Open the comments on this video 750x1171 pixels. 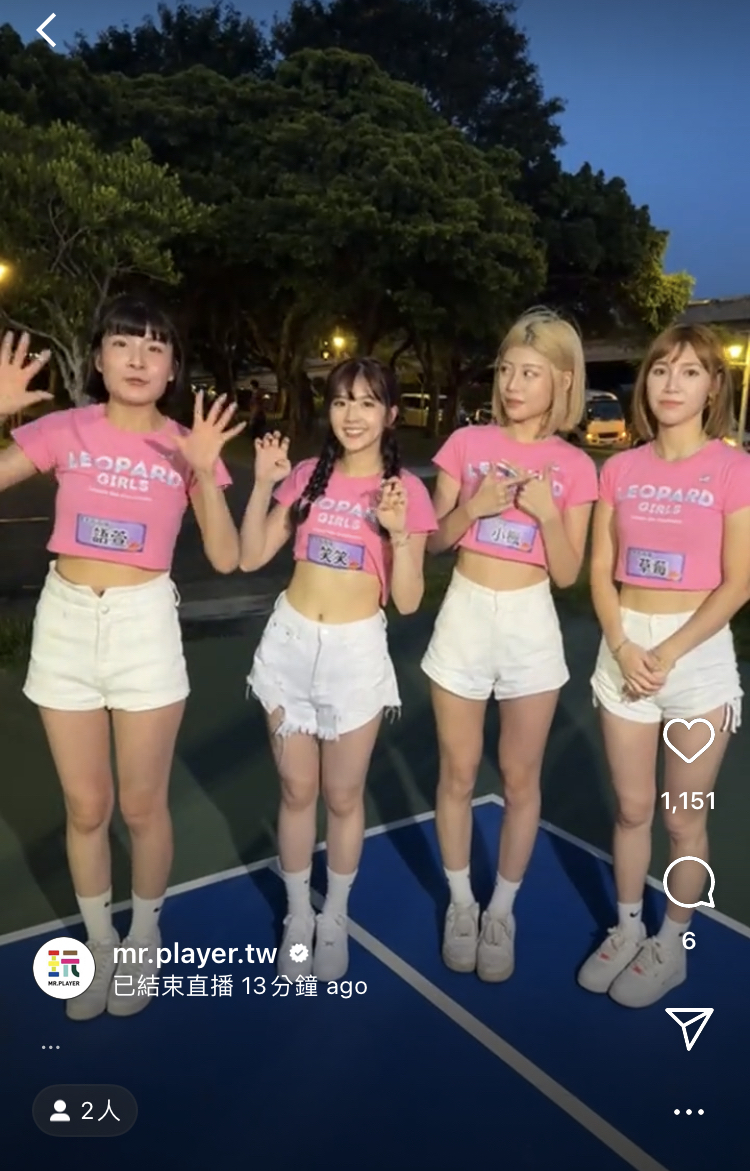click(689, 883)
